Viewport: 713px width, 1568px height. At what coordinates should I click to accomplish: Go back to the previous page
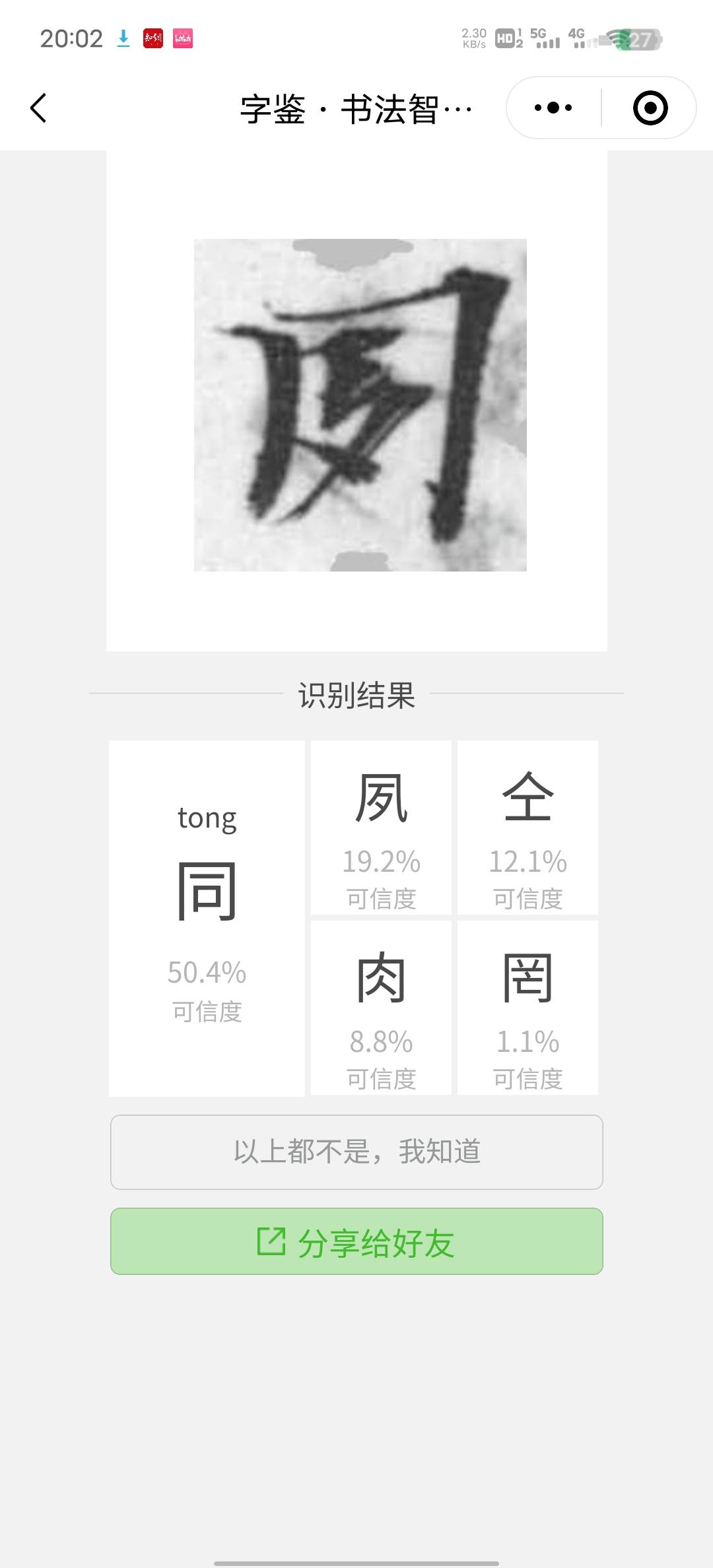(38, 108)
